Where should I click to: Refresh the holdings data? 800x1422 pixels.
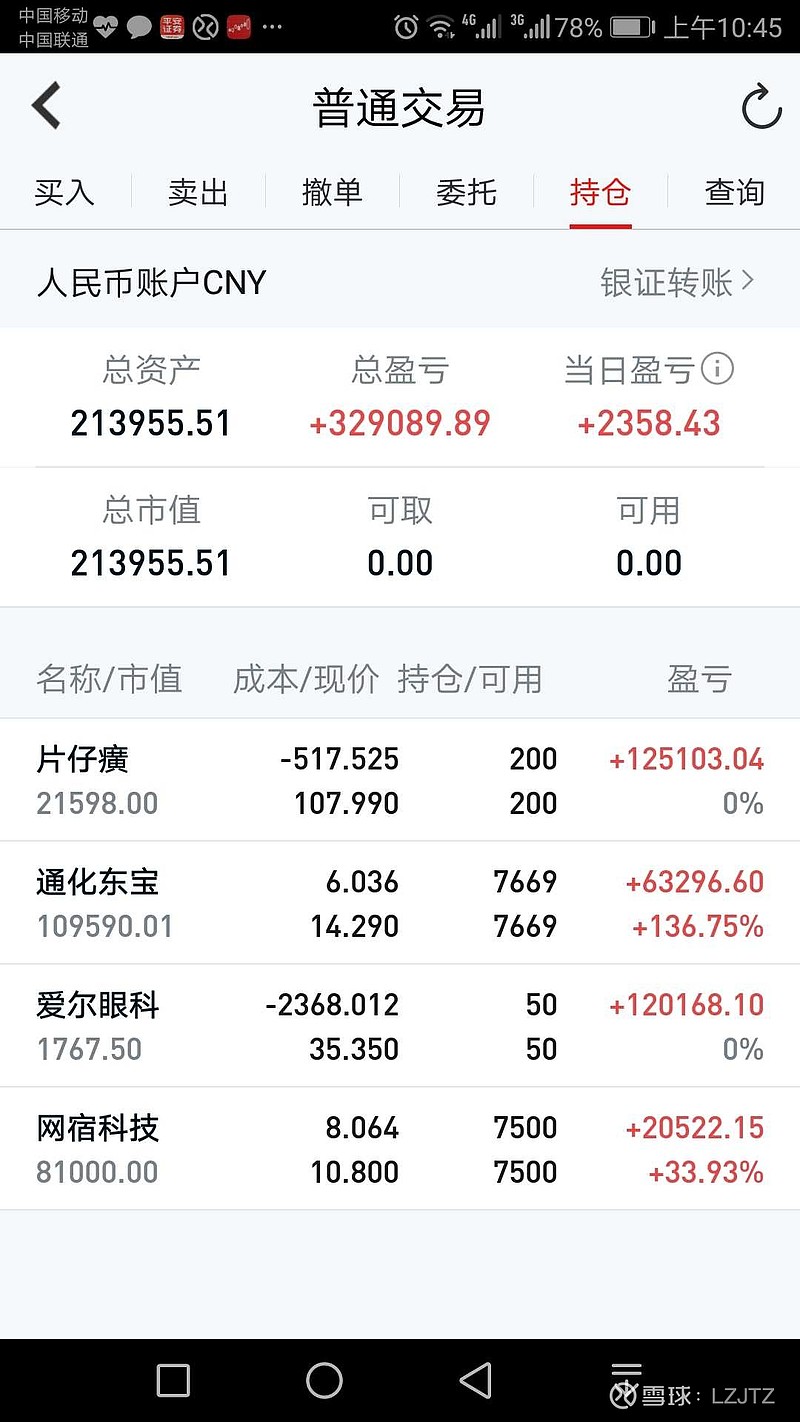pos(761,107)
